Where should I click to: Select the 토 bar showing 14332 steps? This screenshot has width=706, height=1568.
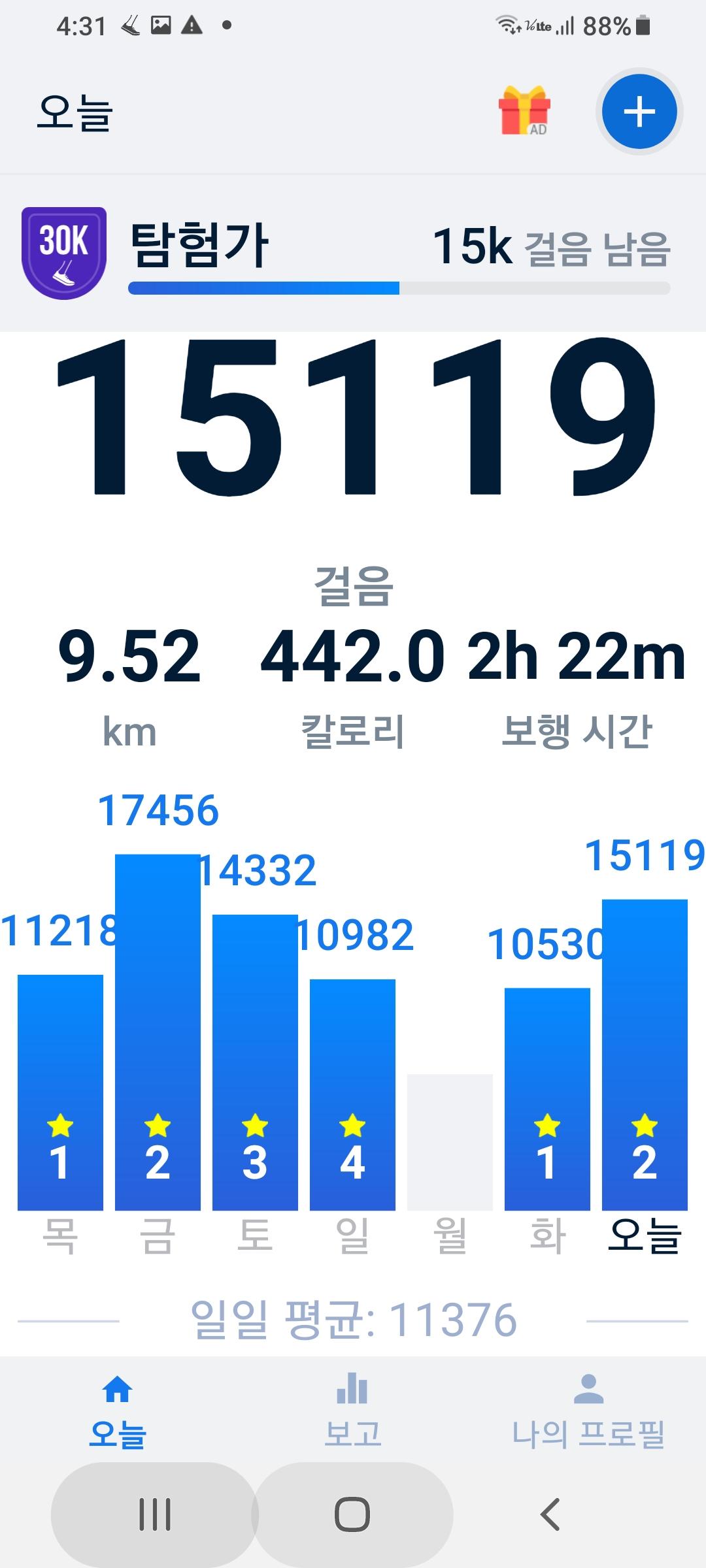coord(255,1062)
